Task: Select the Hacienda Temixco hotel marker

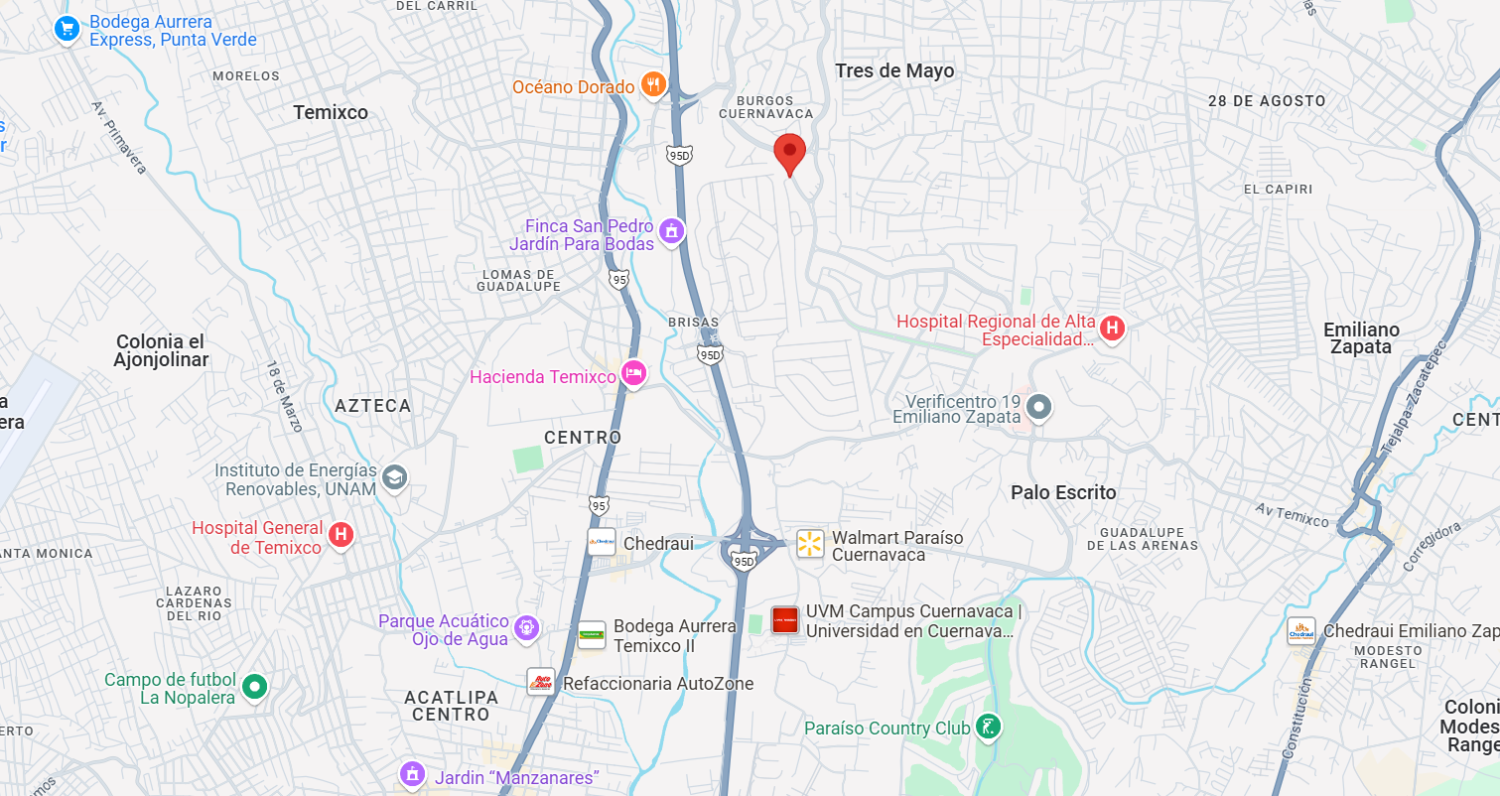Action: 633,375
